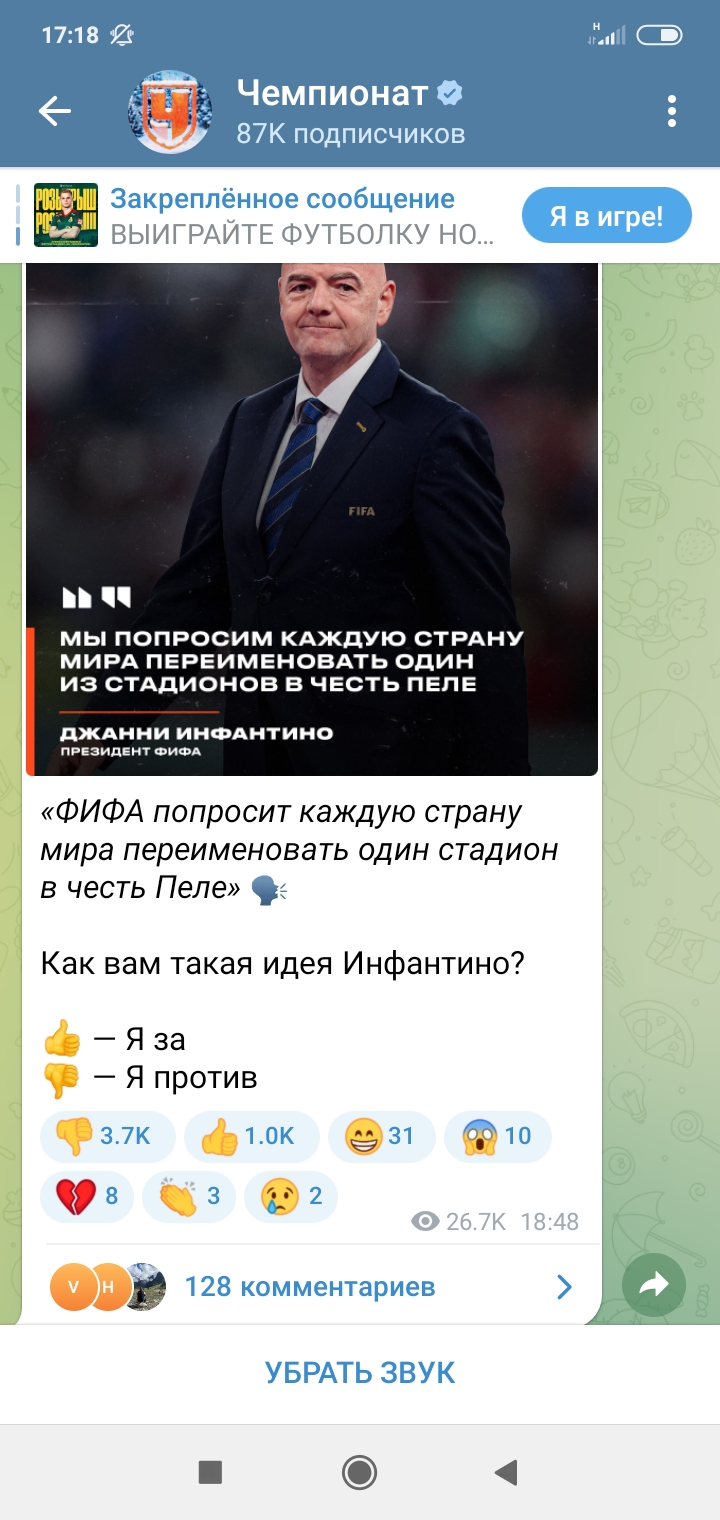
Task: React with thumbs up 1.0K
Action: pos(251,1136)
